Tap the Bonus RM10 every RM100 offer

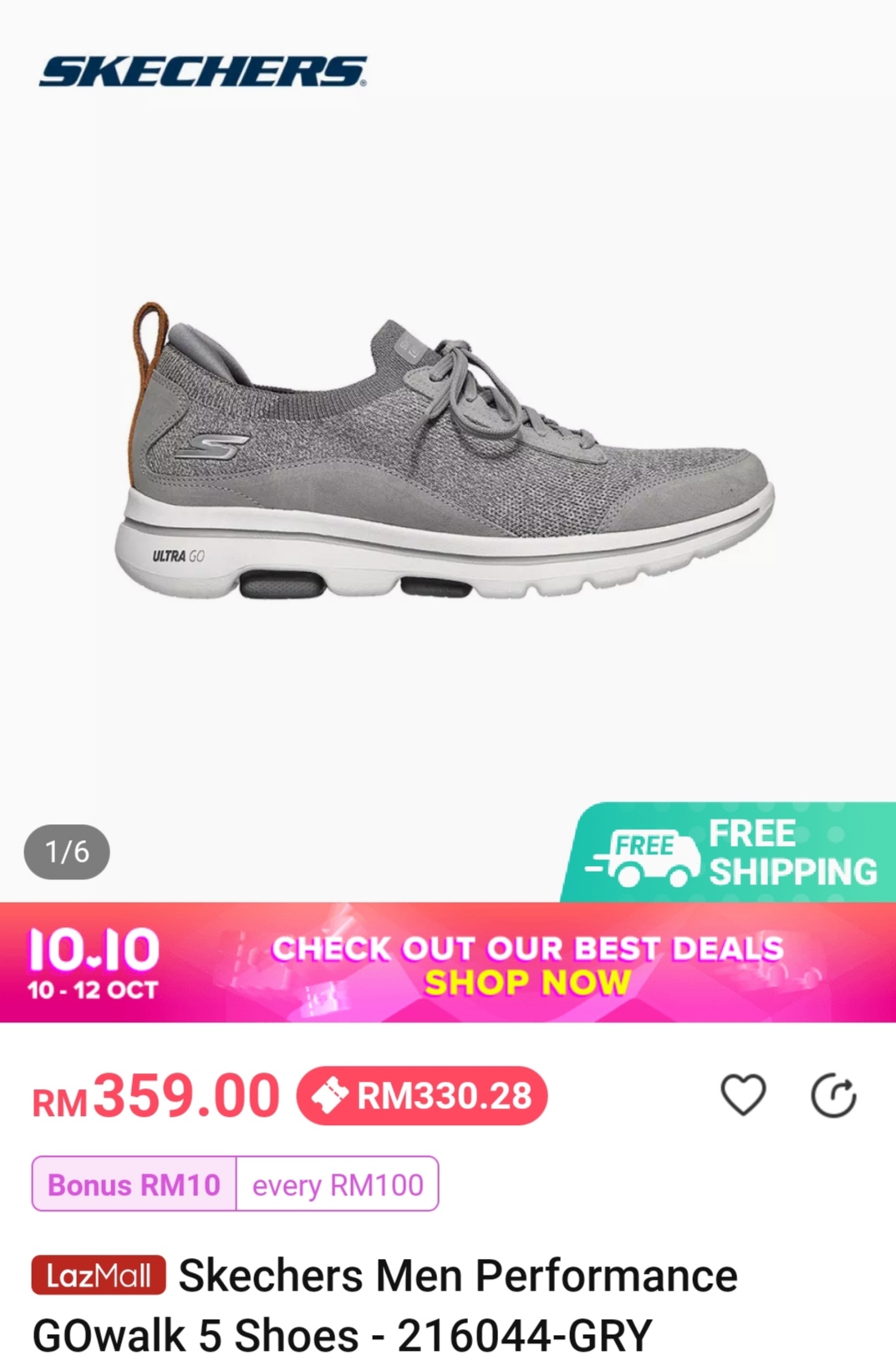(x=235, y=1184)
